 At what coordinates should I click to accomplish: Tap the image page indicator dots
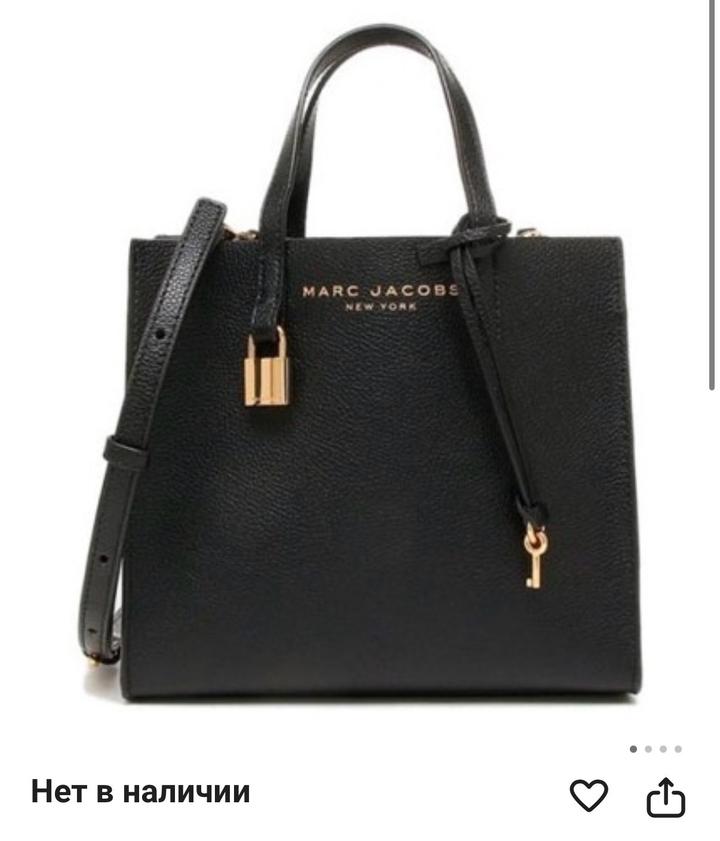point(655,749)
